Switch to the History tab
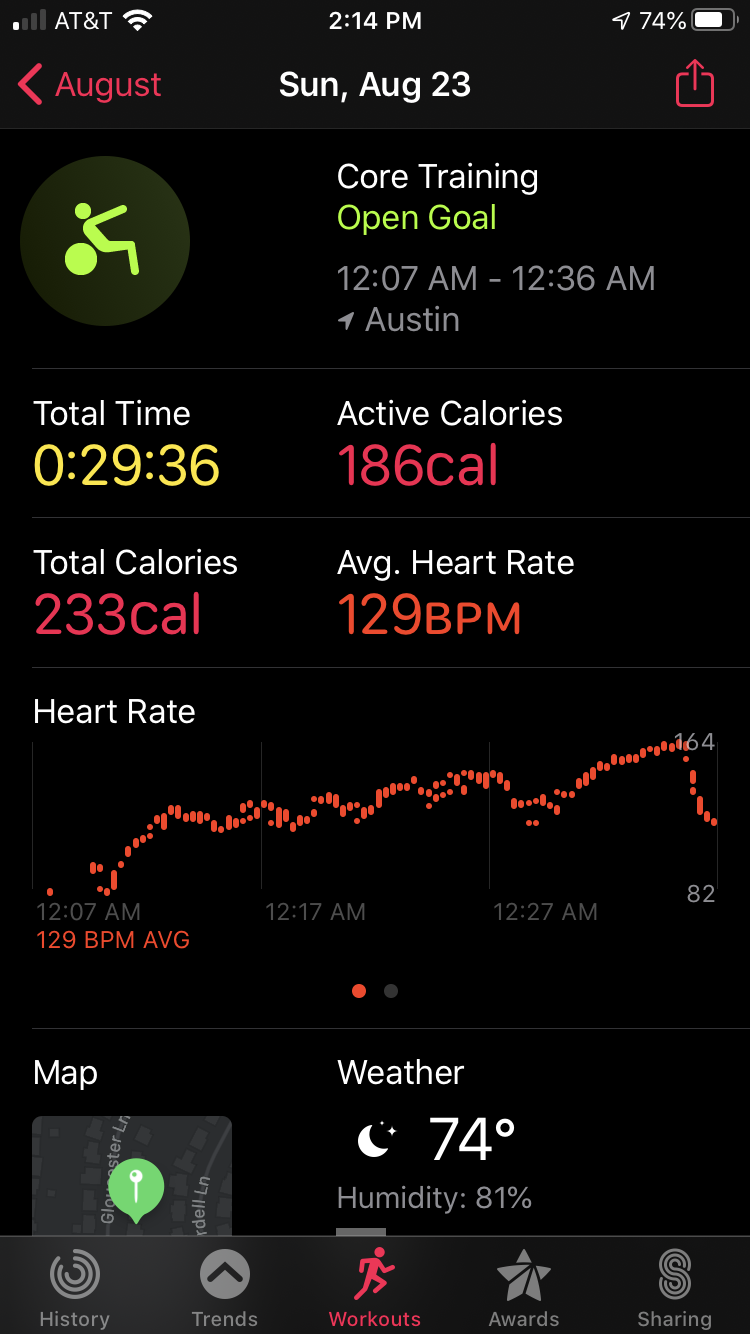 [74, 1288]
